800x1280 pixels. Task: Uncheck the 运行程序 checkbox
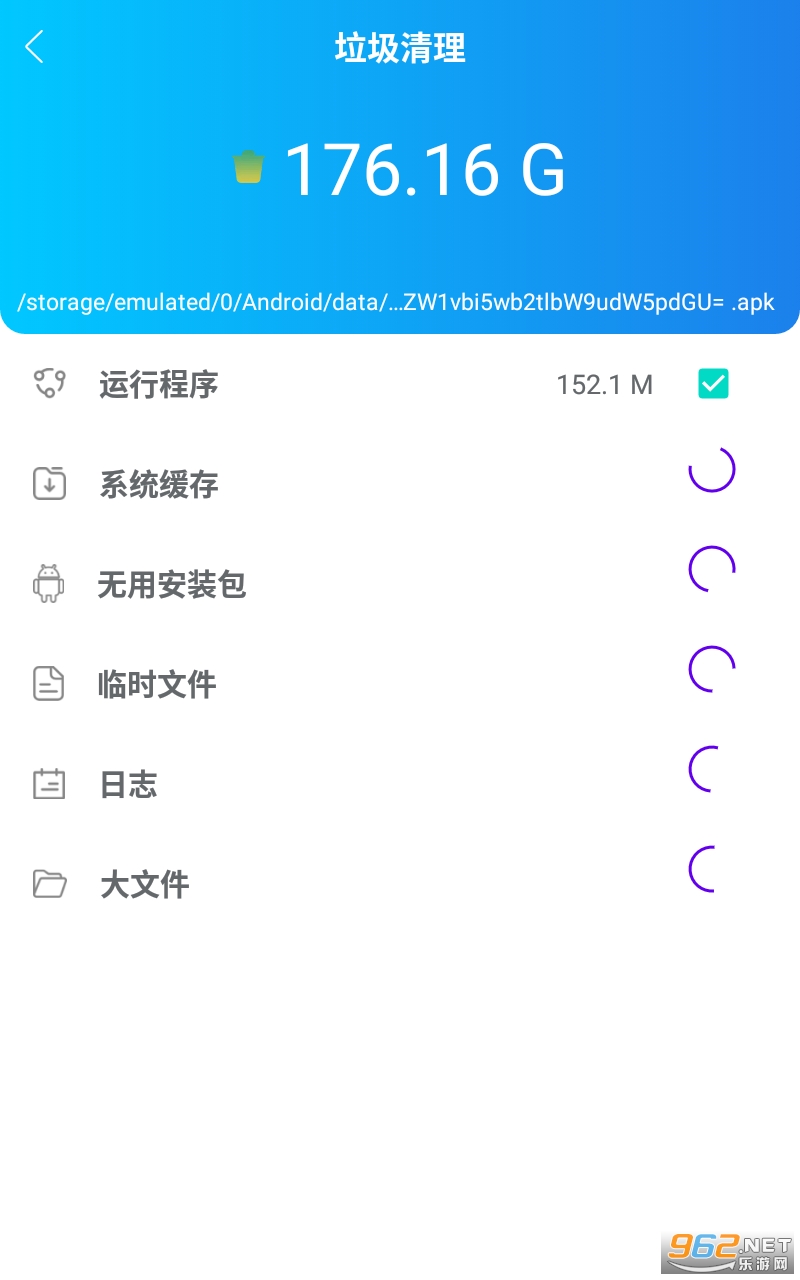point(713,384)
